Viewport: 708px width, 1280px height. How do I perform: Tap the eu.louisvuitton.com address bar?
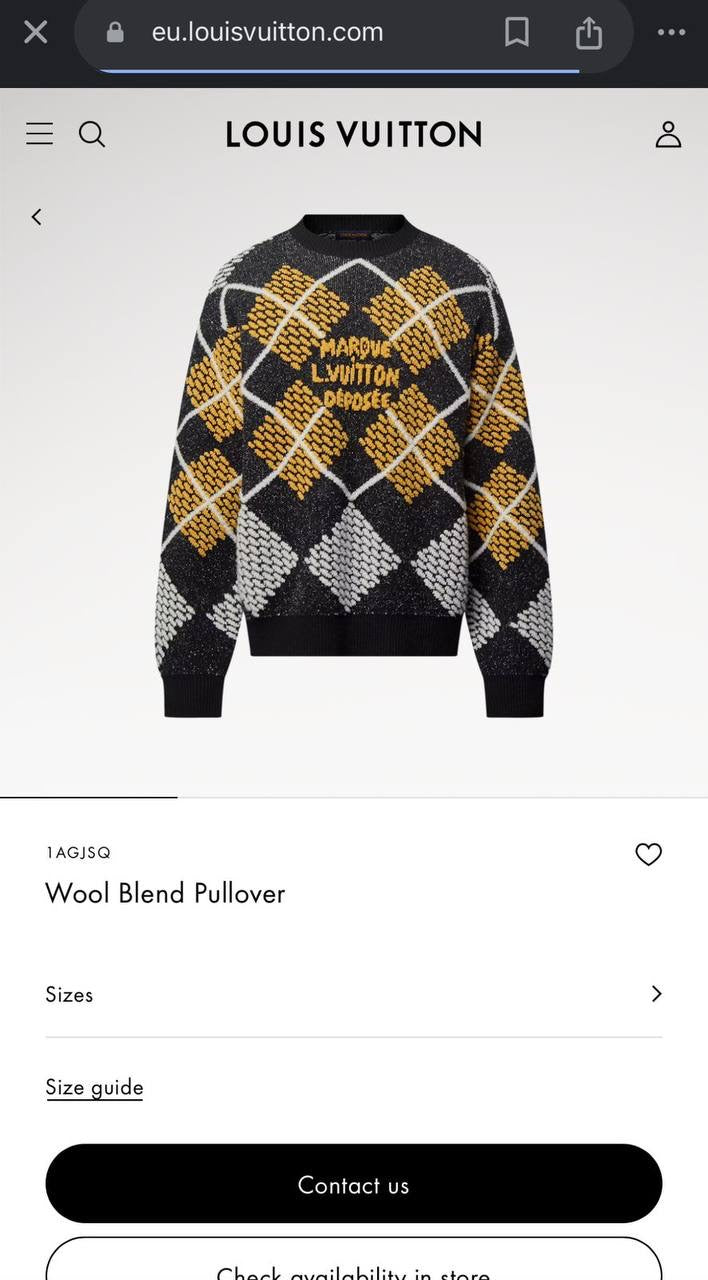point(267,33)
